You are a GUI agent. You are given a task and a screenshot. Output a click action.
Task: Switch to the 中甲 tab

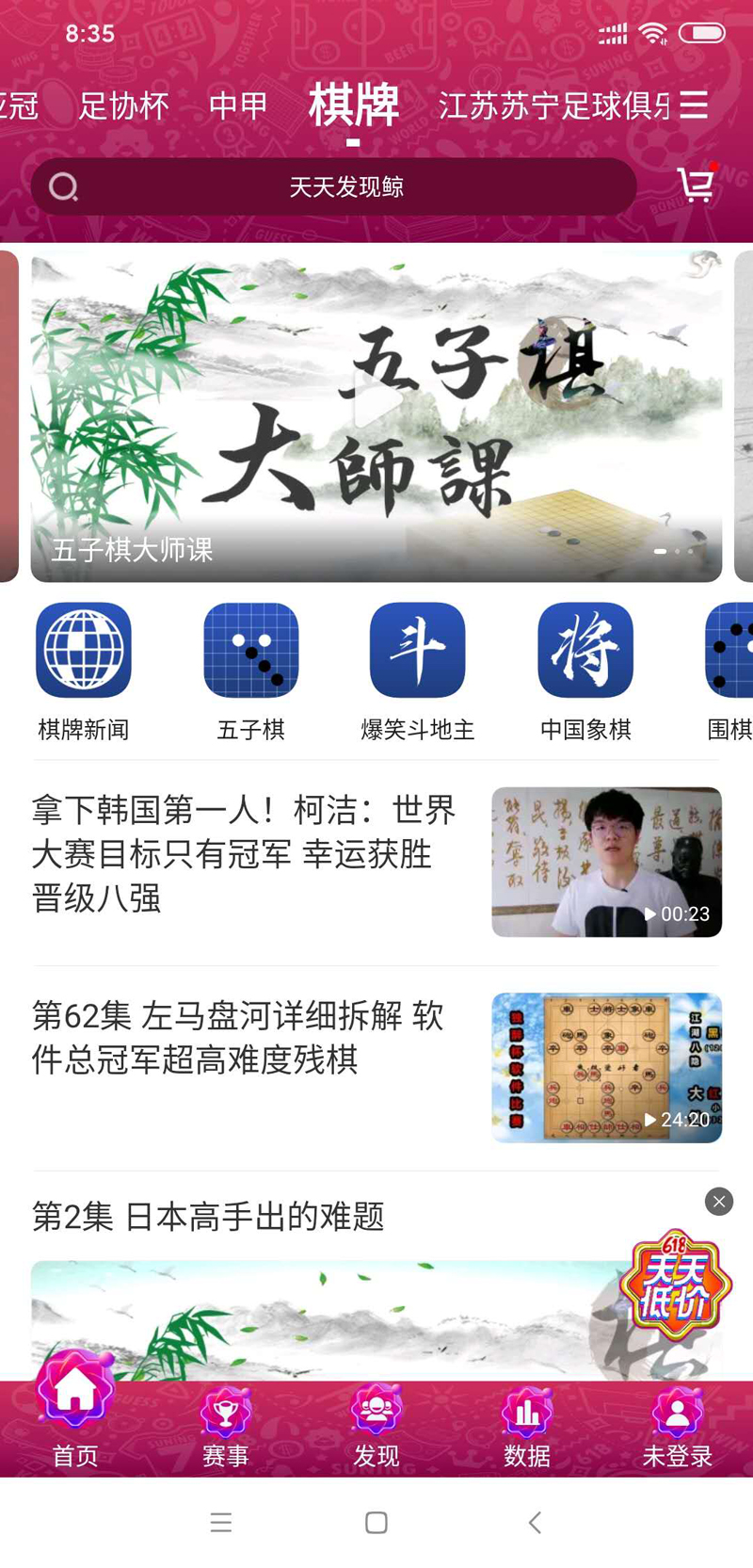[x=238, y=105]
